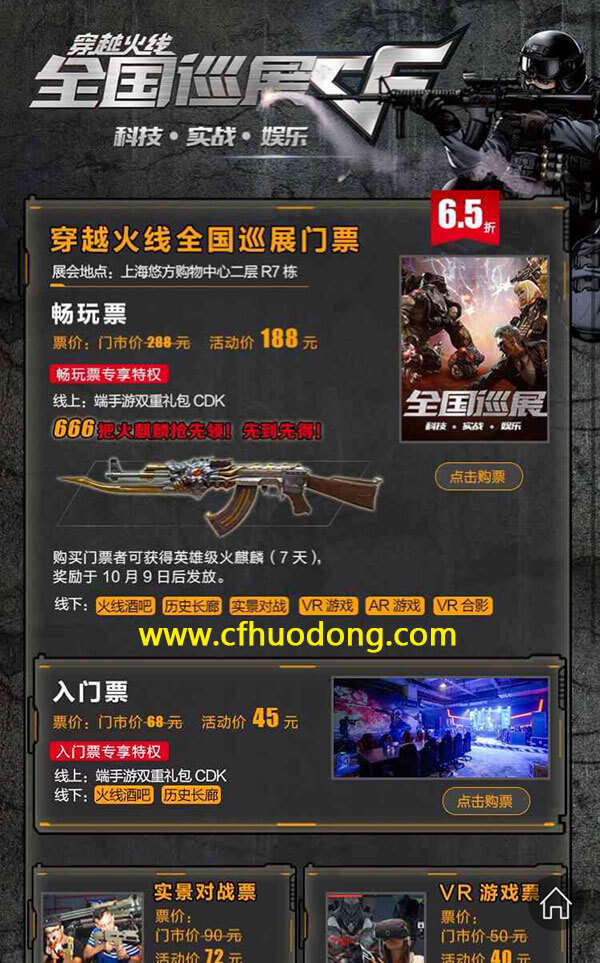Tap 点击购票 for the 入门票
Viewport: 600px width, 963px height.
tap(485, 801)
